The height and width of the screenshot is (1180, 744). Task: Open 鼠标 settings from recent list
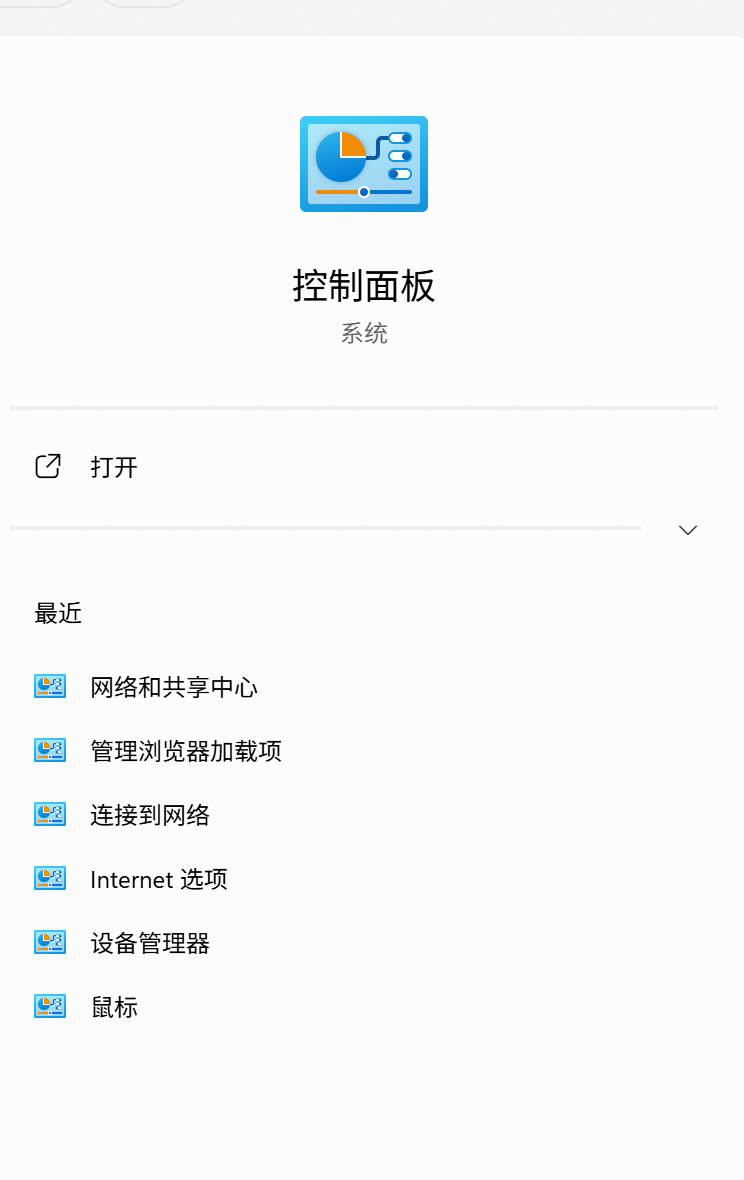(x=113, y=1006)
